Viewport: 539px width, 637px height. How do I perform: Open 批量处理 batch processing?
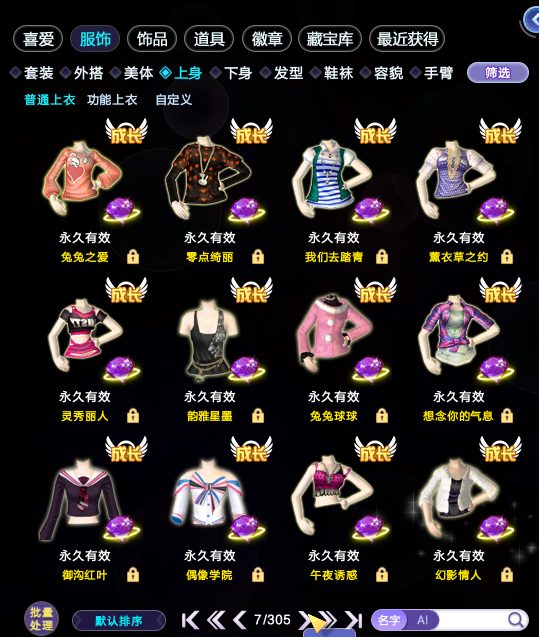coord(41,619)
